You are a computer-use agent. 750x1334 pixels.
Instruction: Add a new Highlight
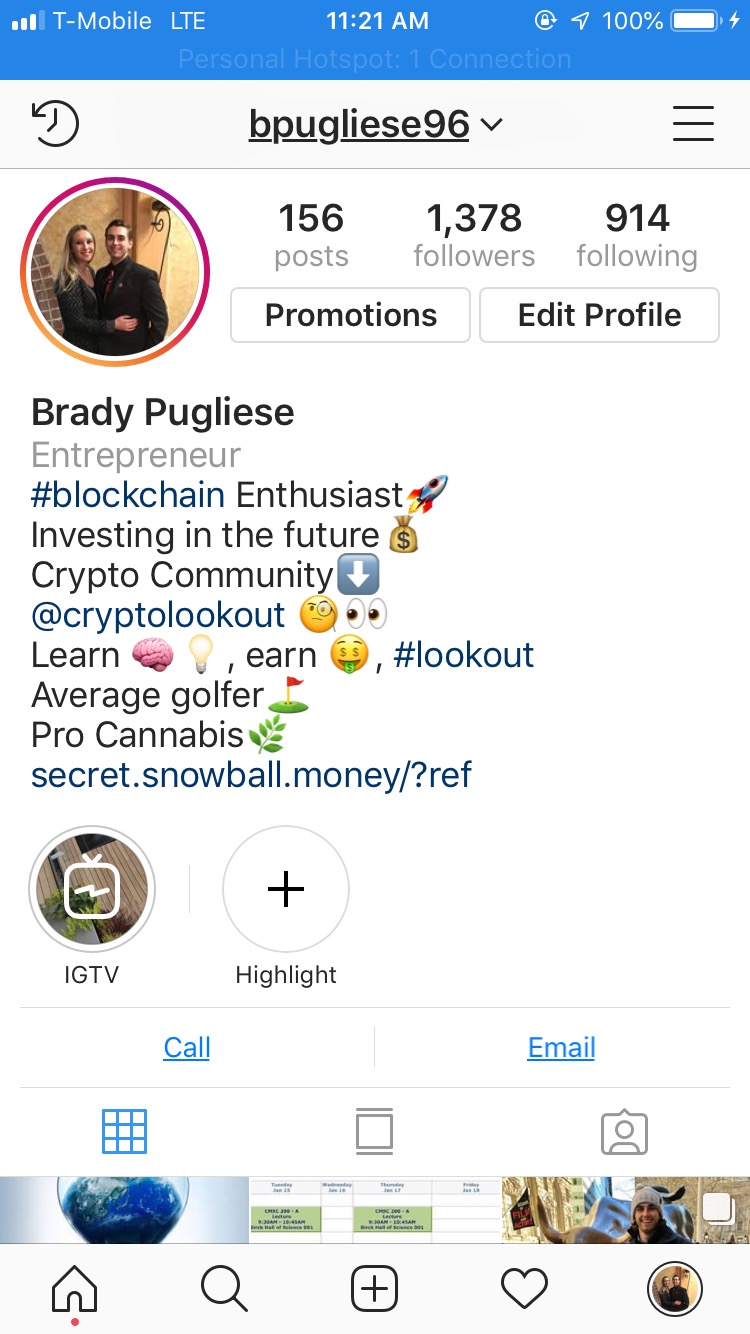[286, 889]
